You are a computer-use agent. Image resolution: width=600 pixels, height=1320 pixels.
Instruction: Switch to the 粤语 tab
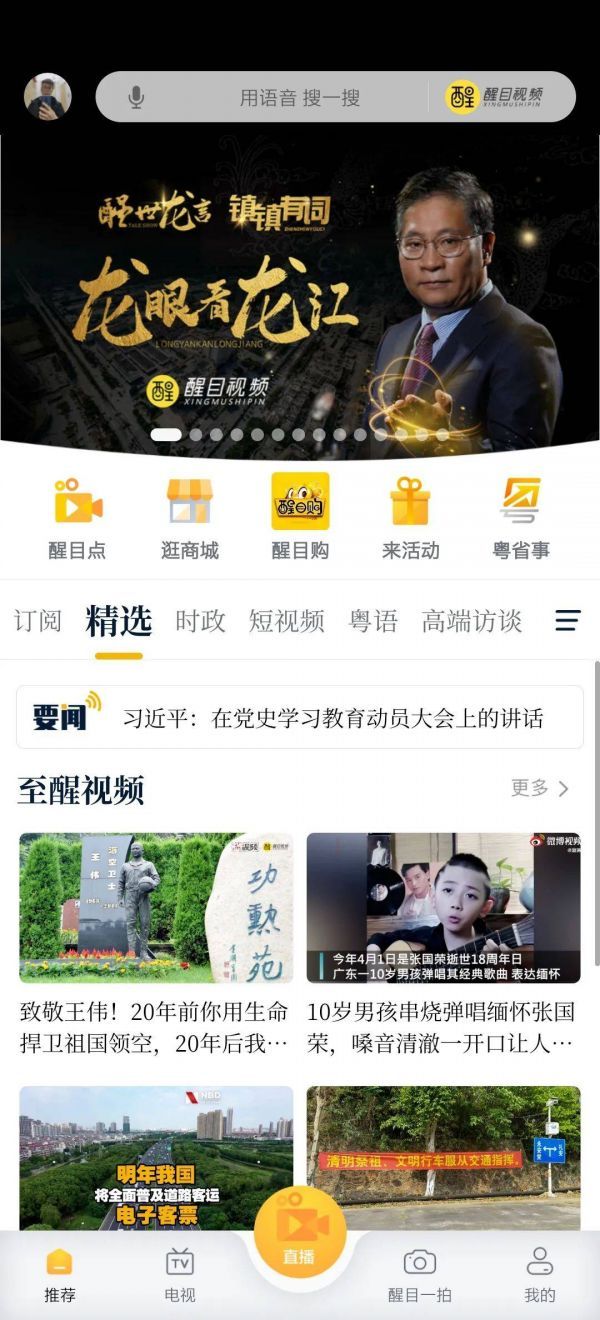(373, 621)
